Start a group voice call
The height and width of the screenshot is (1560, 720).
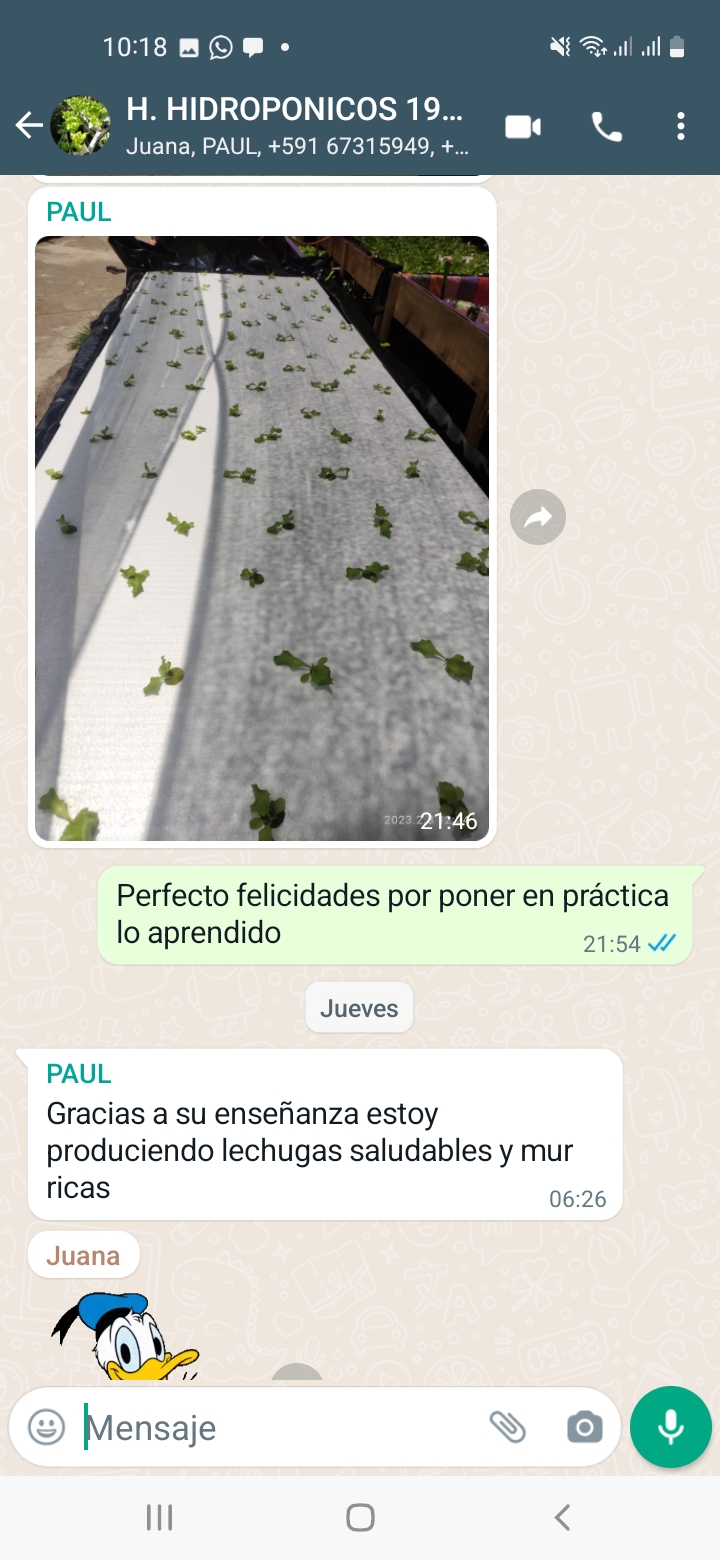click(x=606, y=127)
